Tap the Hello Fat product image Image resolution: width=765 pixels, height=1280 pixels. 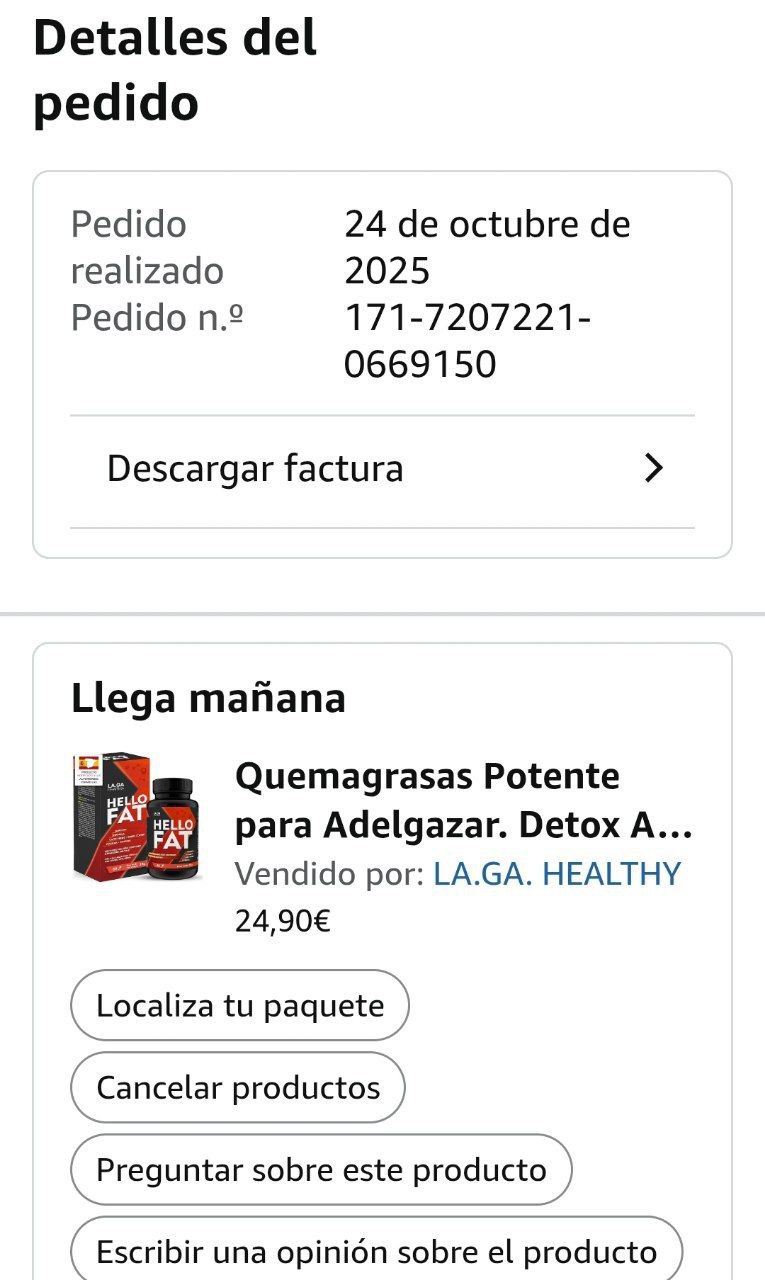point(137,820)
